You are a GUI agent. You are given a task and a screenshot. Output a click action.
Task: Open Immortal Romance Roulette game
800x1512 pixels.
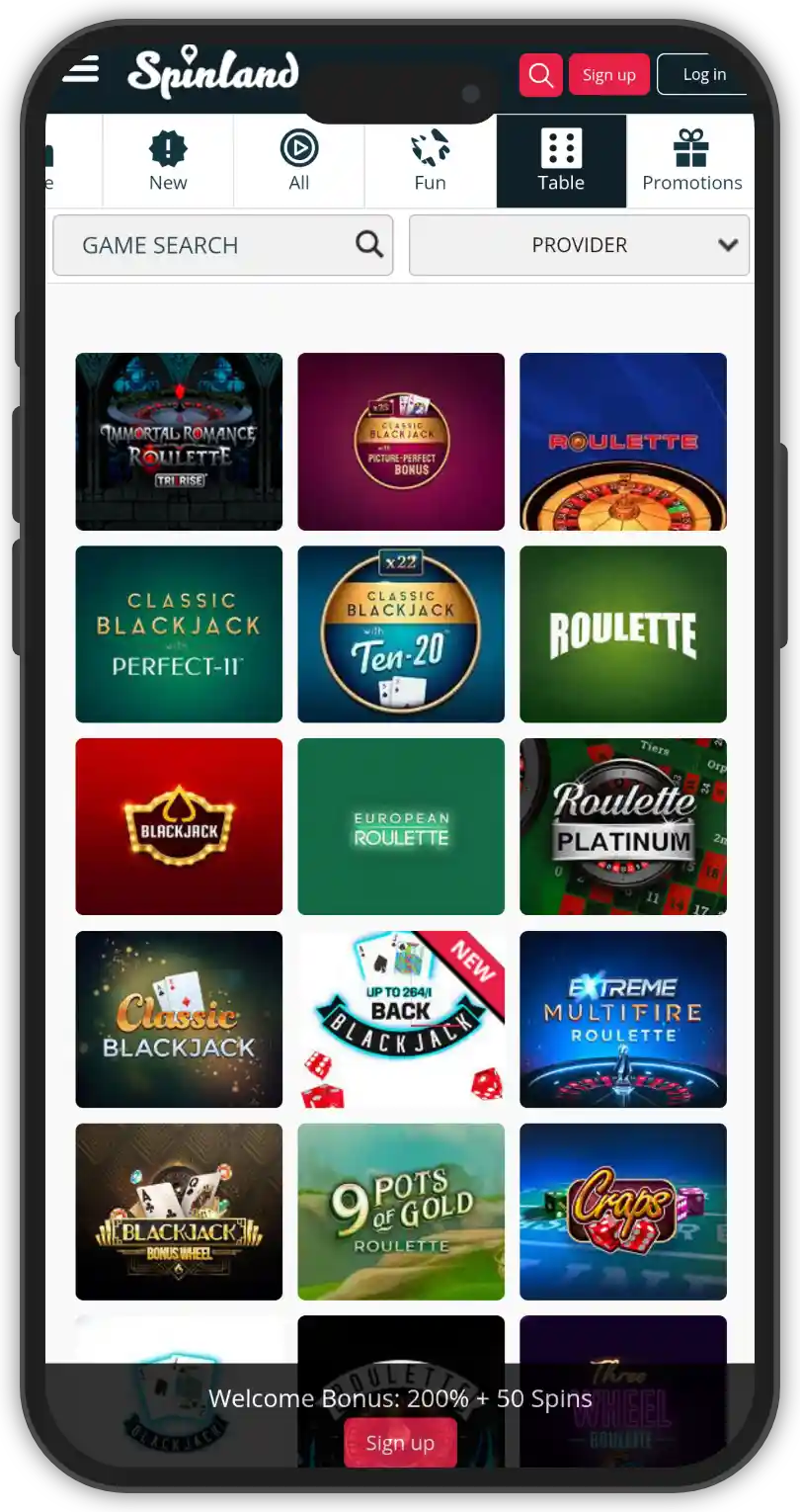(179, 442)
